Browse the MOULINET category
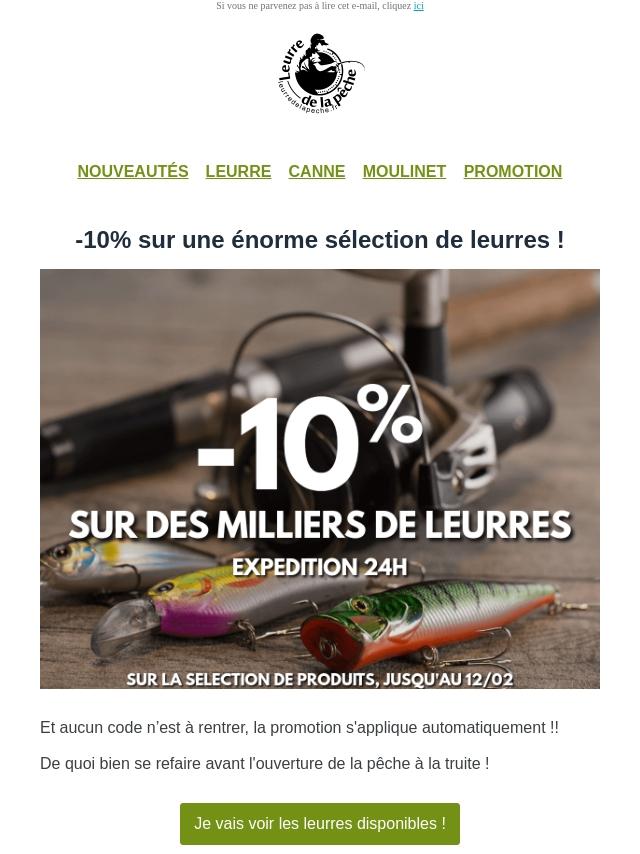Image resolution: width=640 pixels, height=854 pixels. coord(404,171)
